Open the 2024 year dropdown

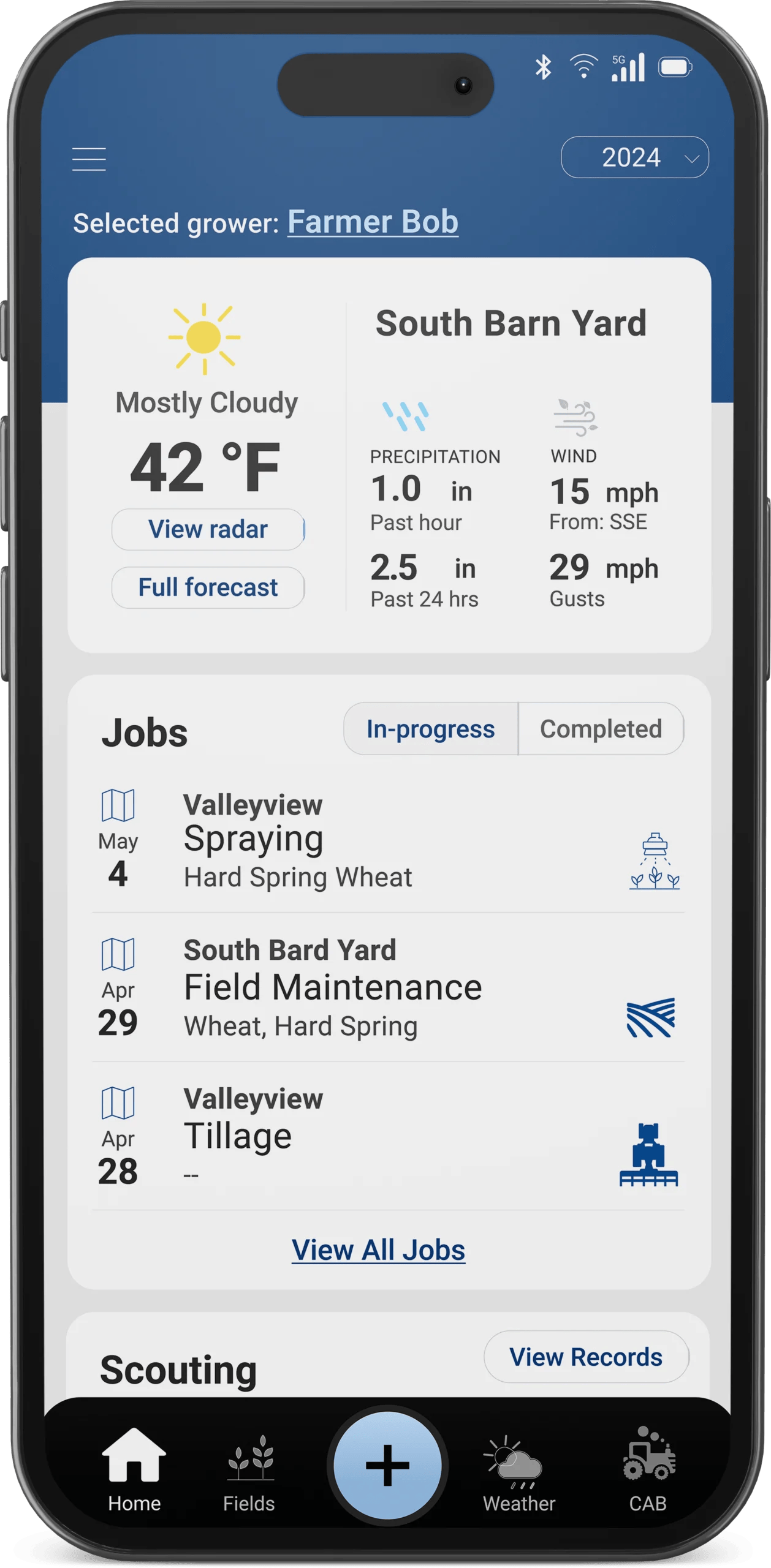pos(634,158)
